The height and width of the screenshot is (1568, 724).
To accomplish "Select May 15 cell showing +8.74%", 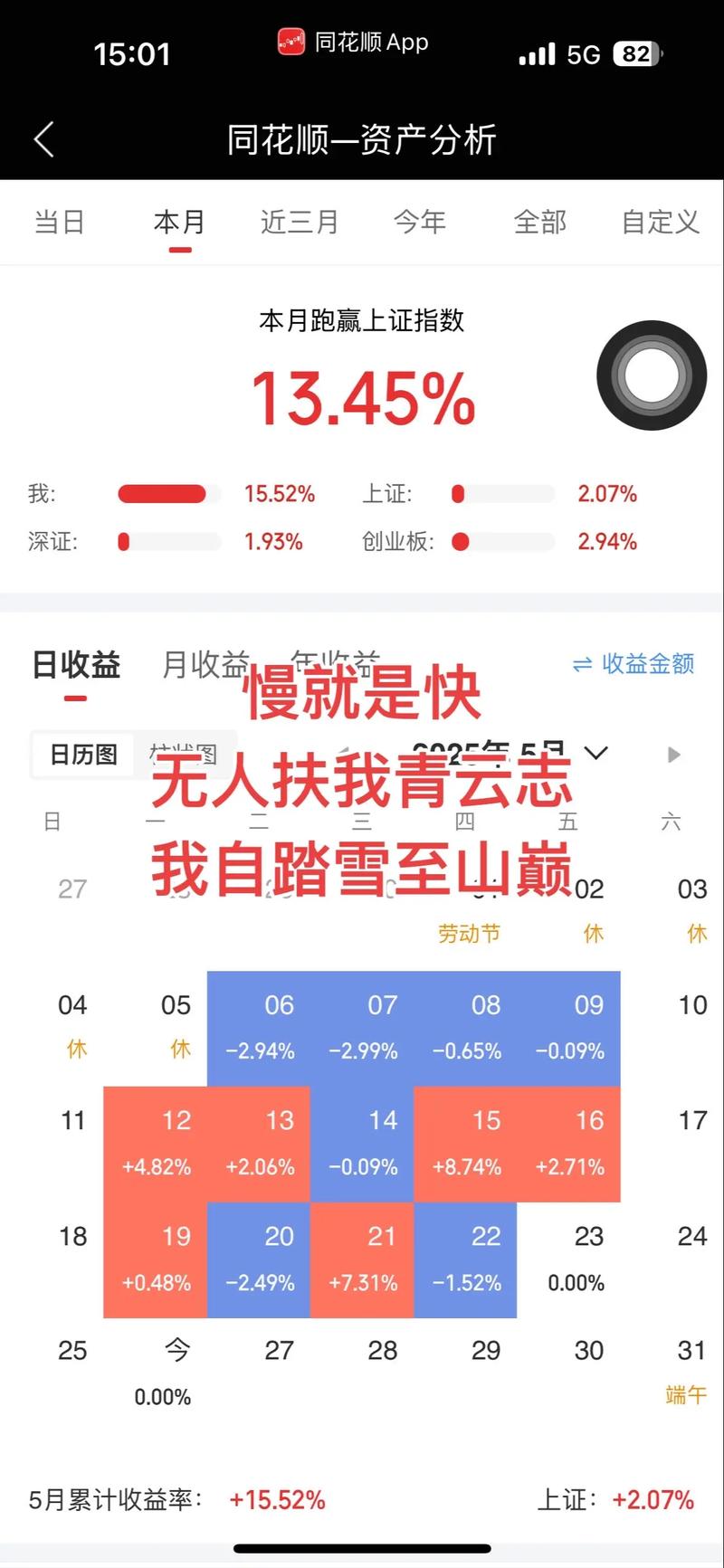I will tap(486, 1144).
